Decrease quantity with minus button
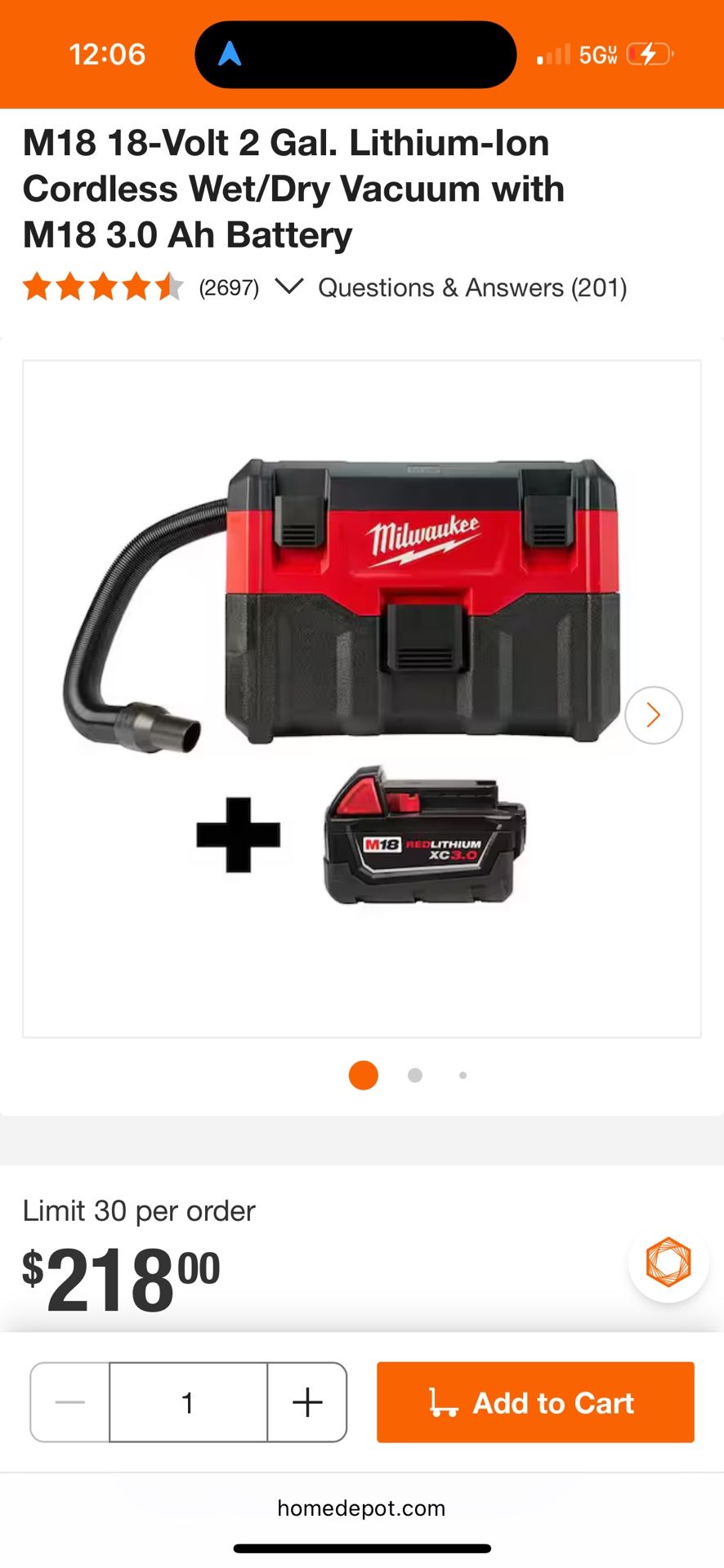The width and height of the screenshot is (724, 1568). (x=70, y=1402)
